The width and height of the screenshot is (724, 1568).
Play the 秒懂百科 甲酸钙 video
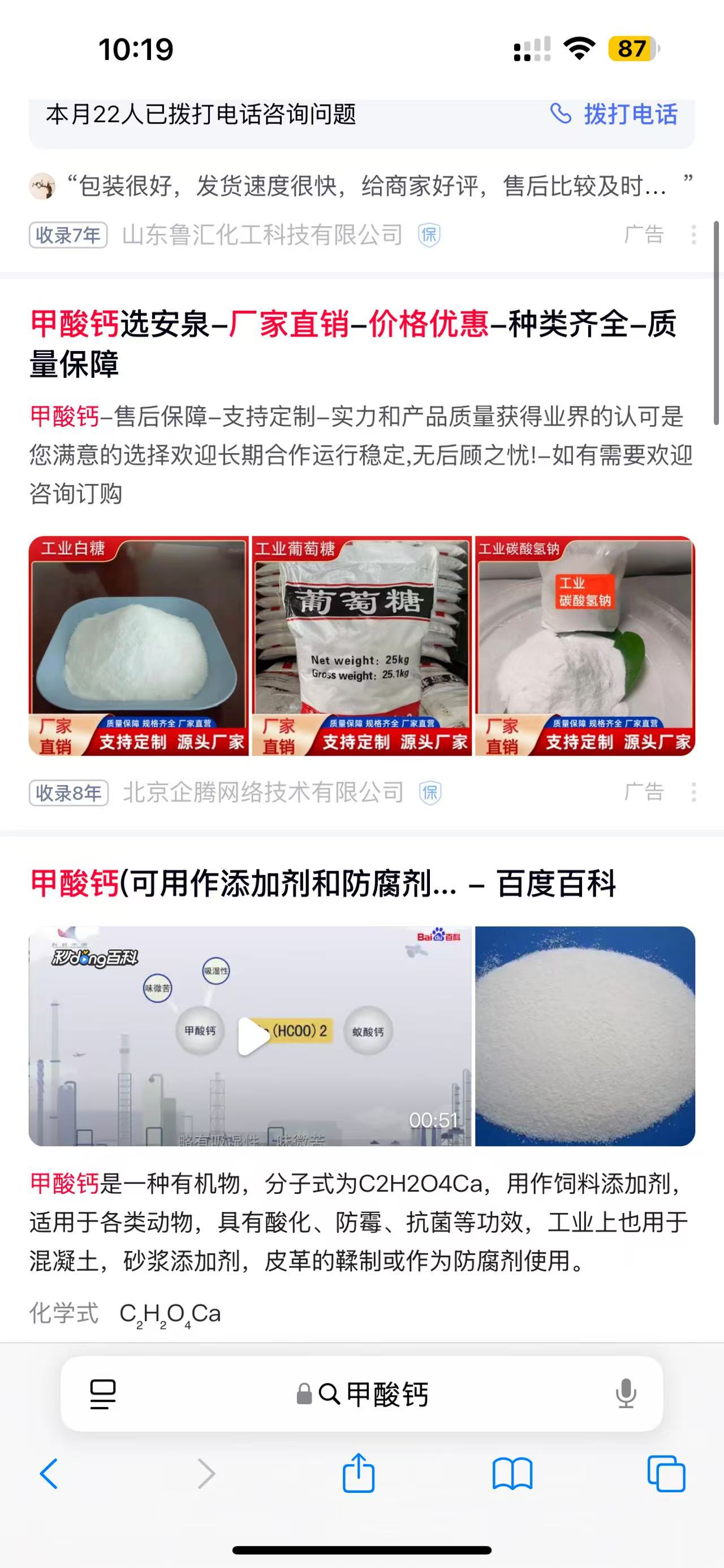click(250, 1037)
